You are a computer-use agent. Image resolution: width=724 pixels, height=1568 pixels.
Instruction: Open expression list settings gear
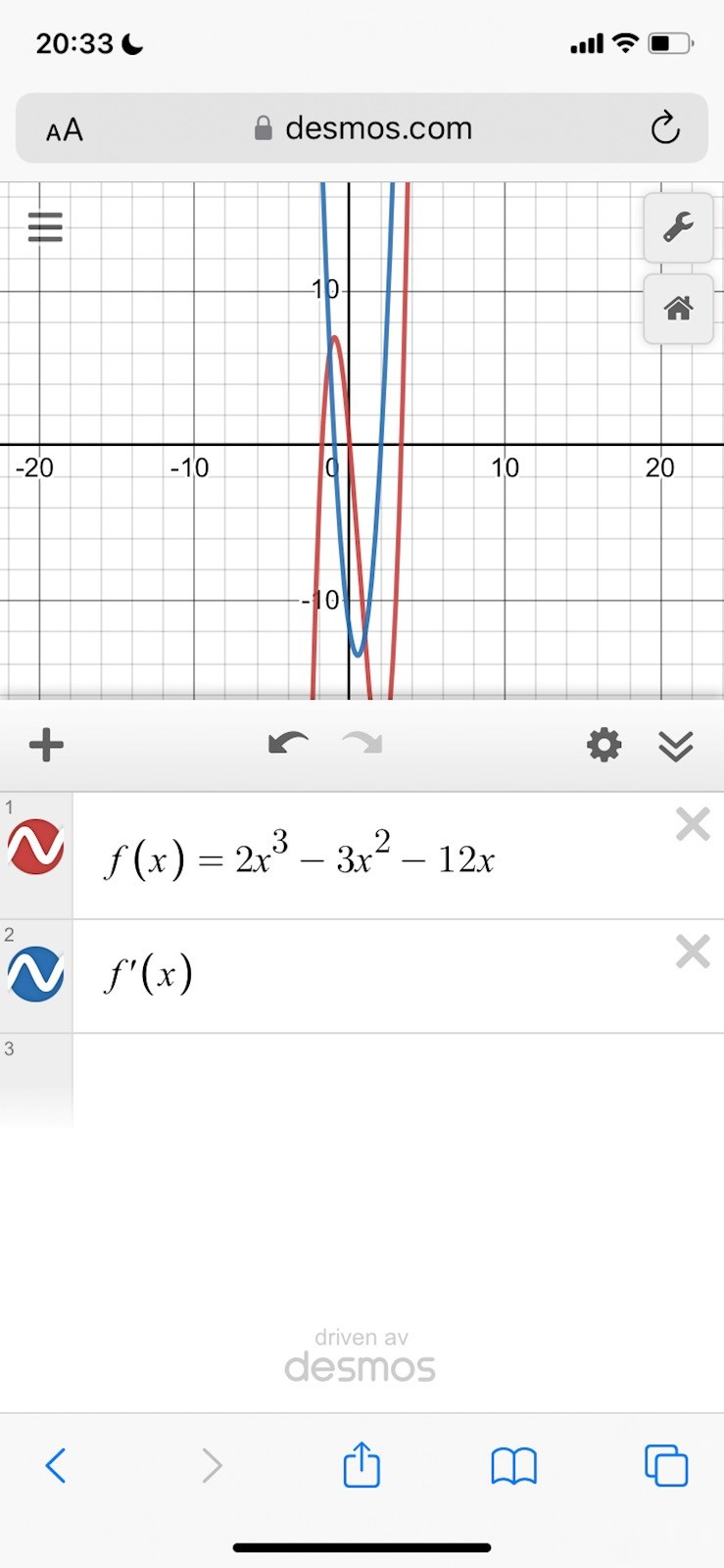tap(603, 746)
